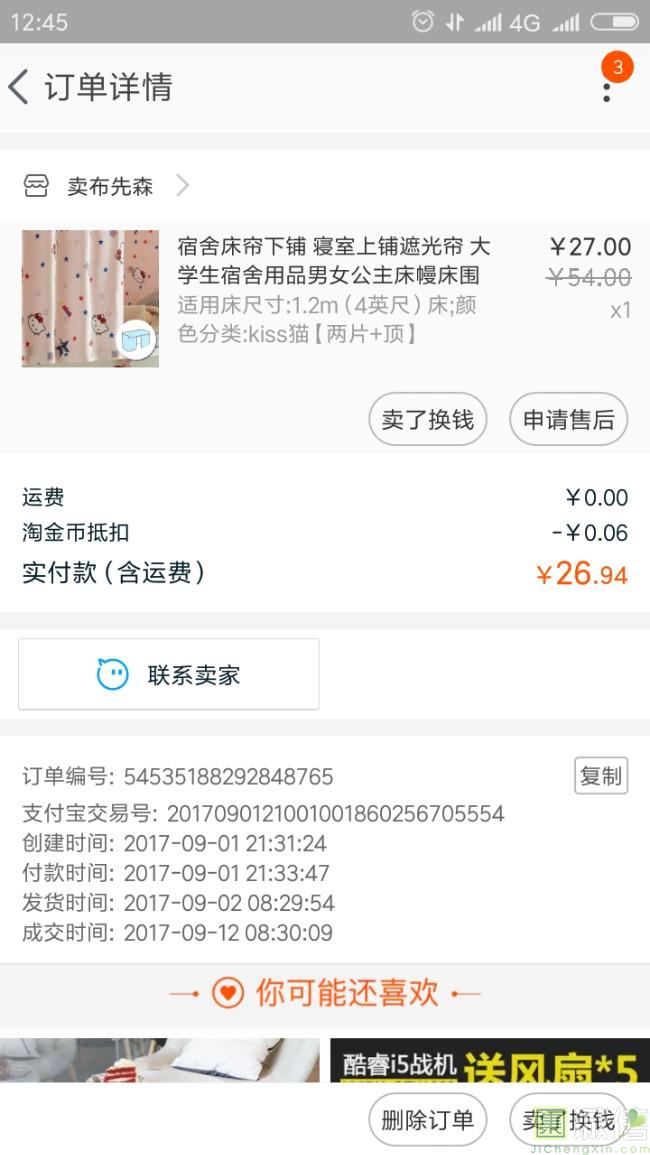650x1155 pixels.
Task: Tap 卖了换钱 under the product
Action: coord(428,420)
